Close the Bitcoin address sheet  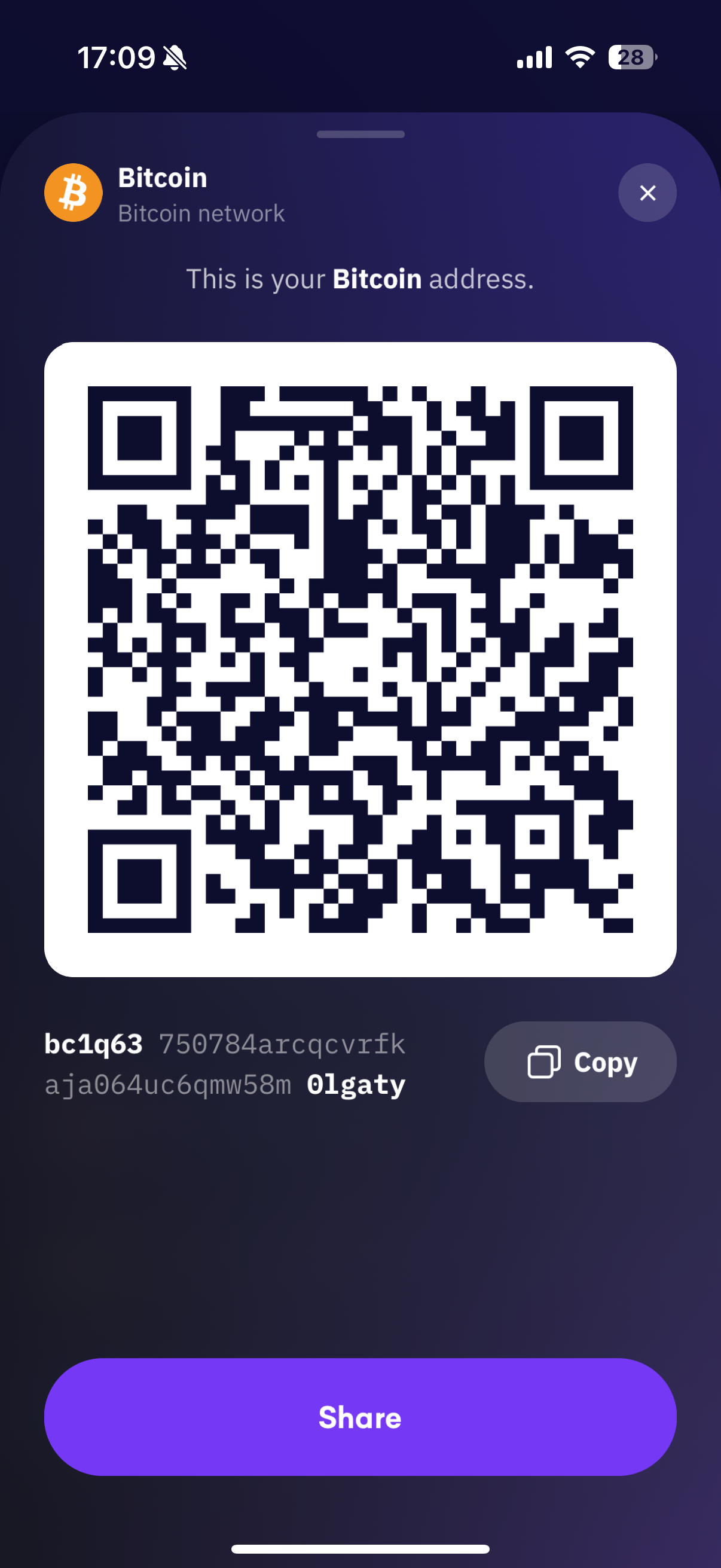coord(647,193)
